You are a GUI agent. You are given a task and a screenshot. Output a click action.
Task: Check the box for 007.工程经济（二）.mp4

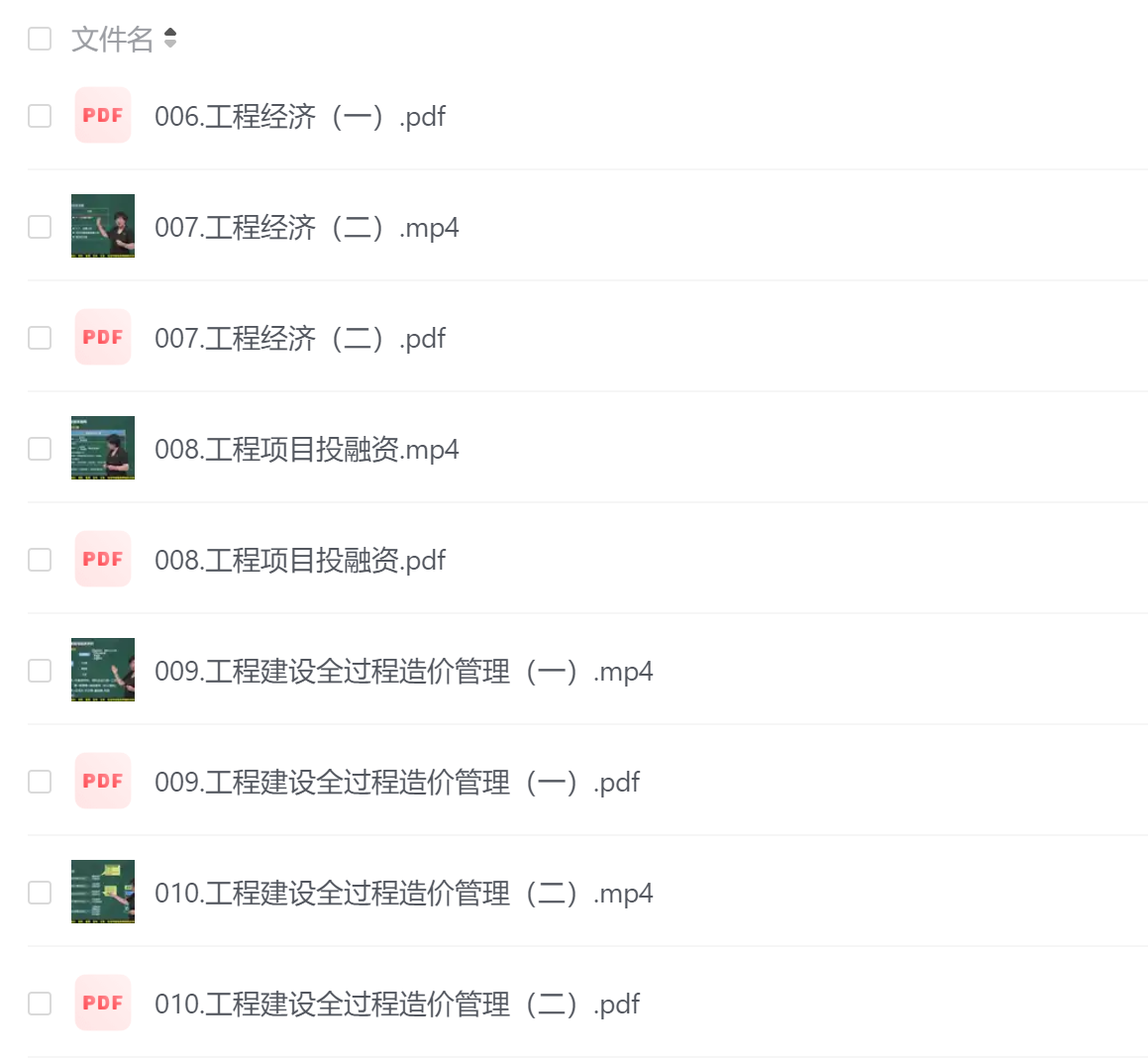(40, 227)
